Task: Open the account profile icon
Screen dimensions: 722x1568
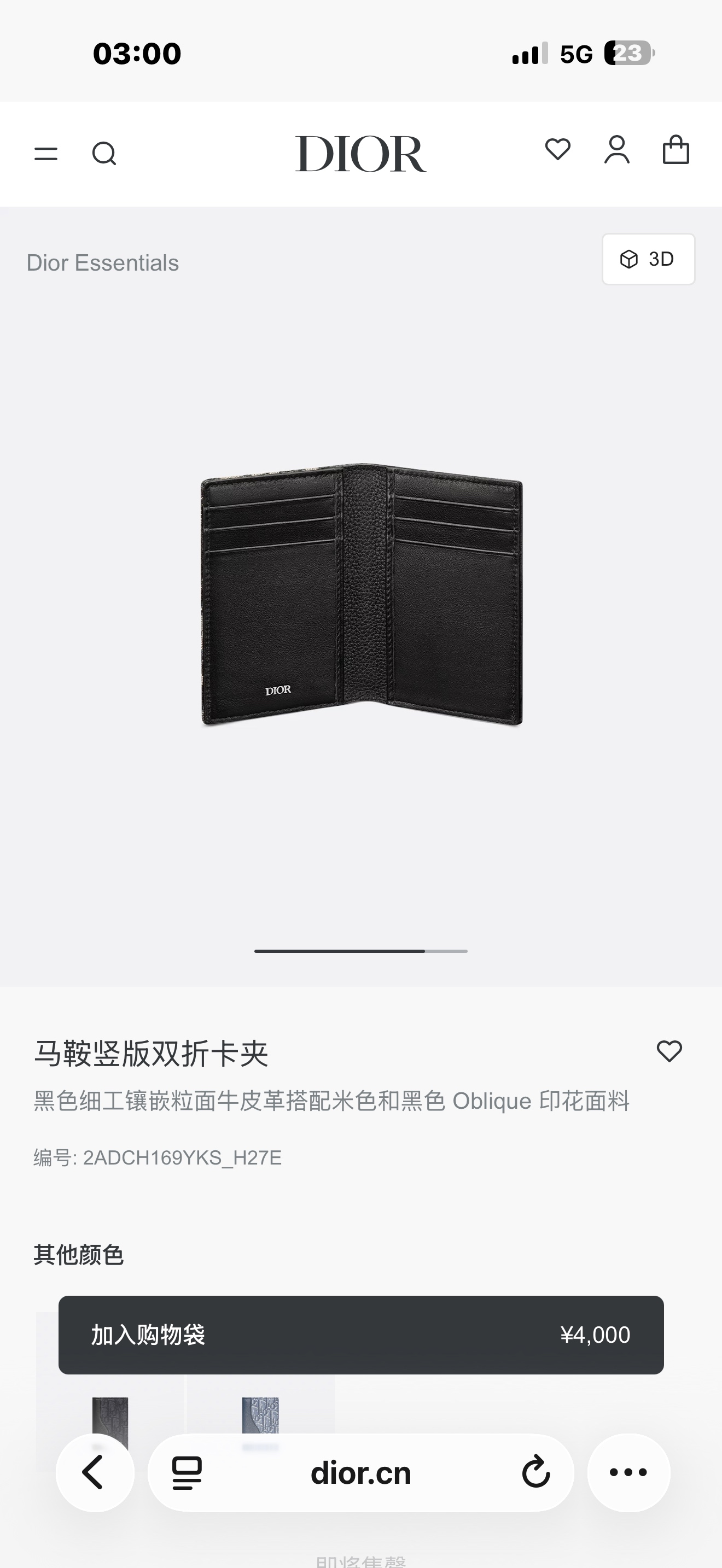Action: tap(616, 150)
